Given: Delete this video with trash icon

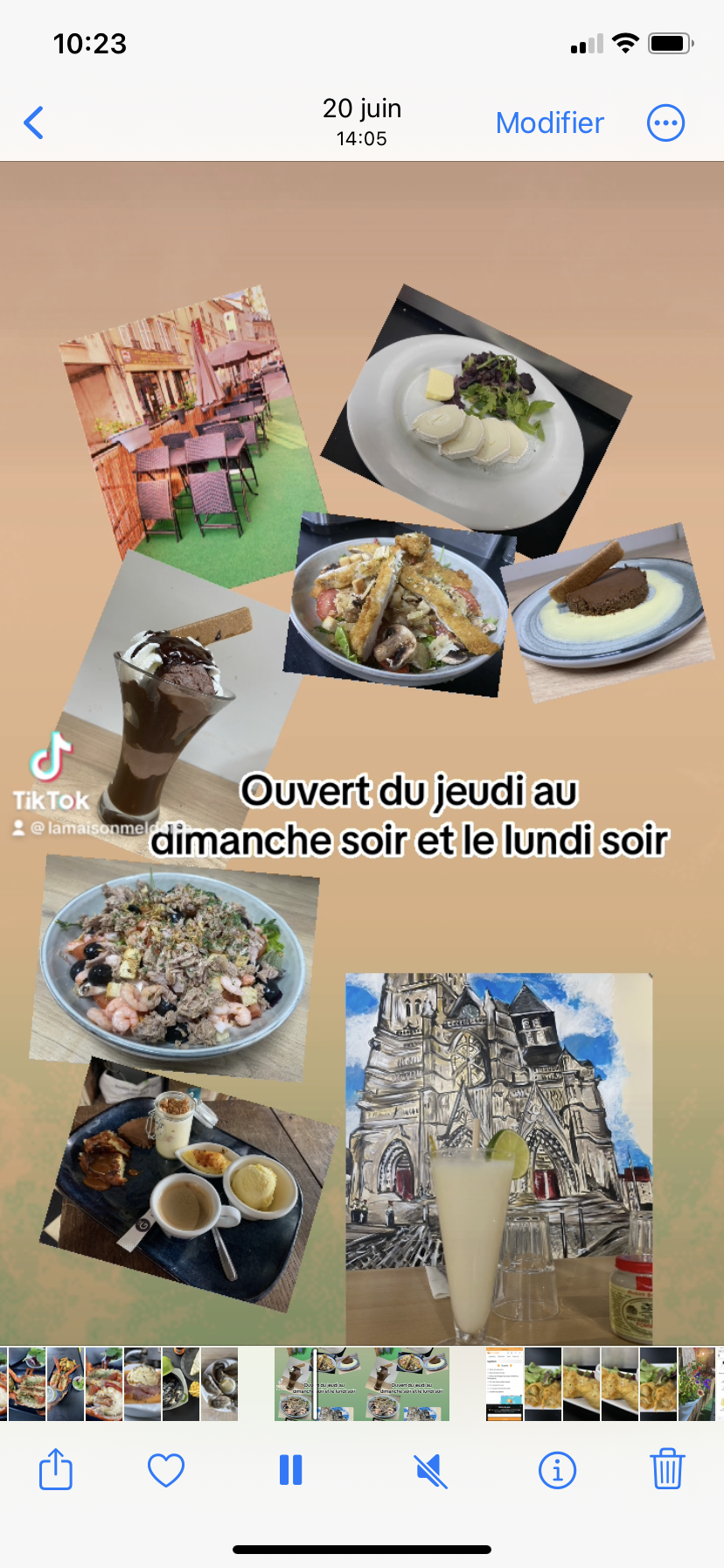Looking at the screenshot, I should [667, 1469].
